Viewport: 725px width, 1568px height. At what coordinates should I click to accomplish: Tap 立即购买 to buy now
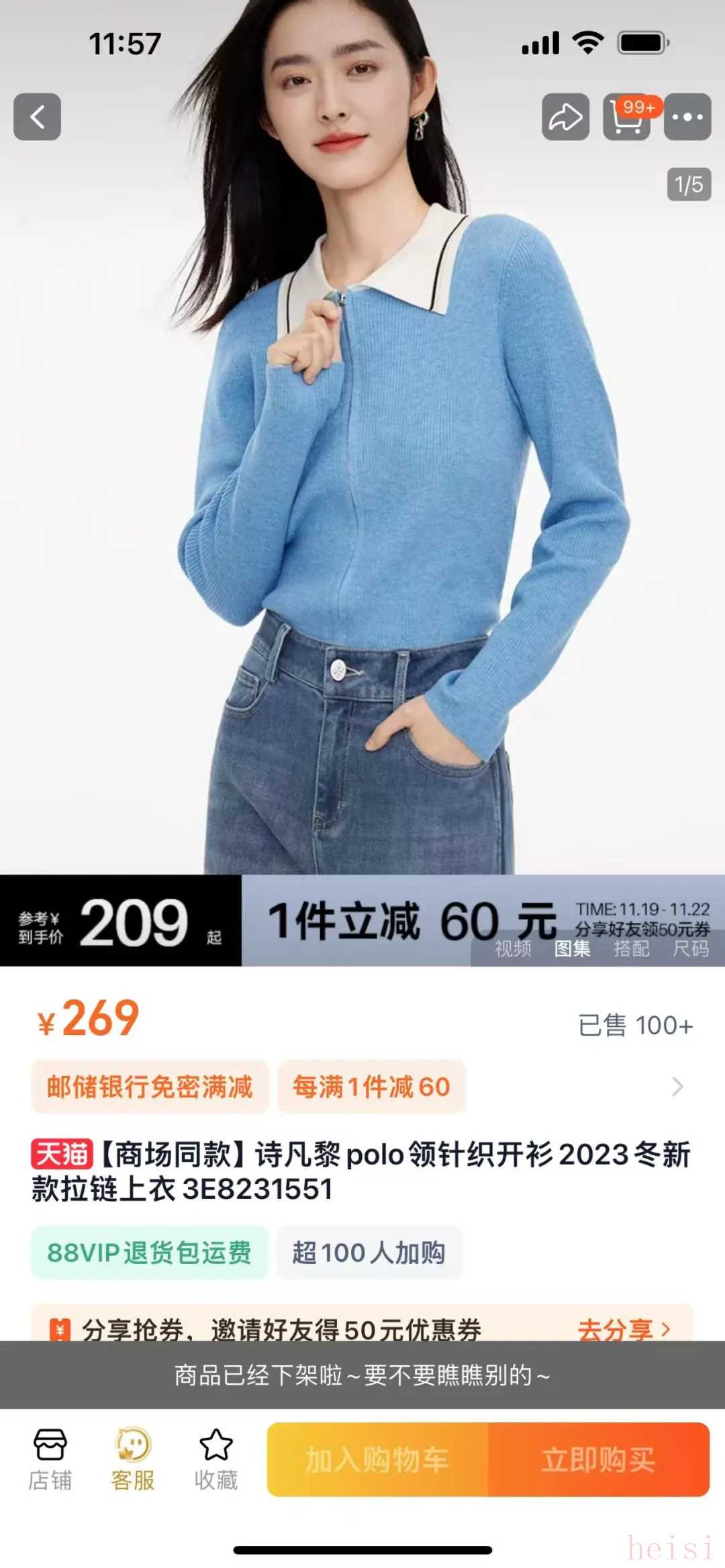pyautogui.click(x=598, y=1460)
